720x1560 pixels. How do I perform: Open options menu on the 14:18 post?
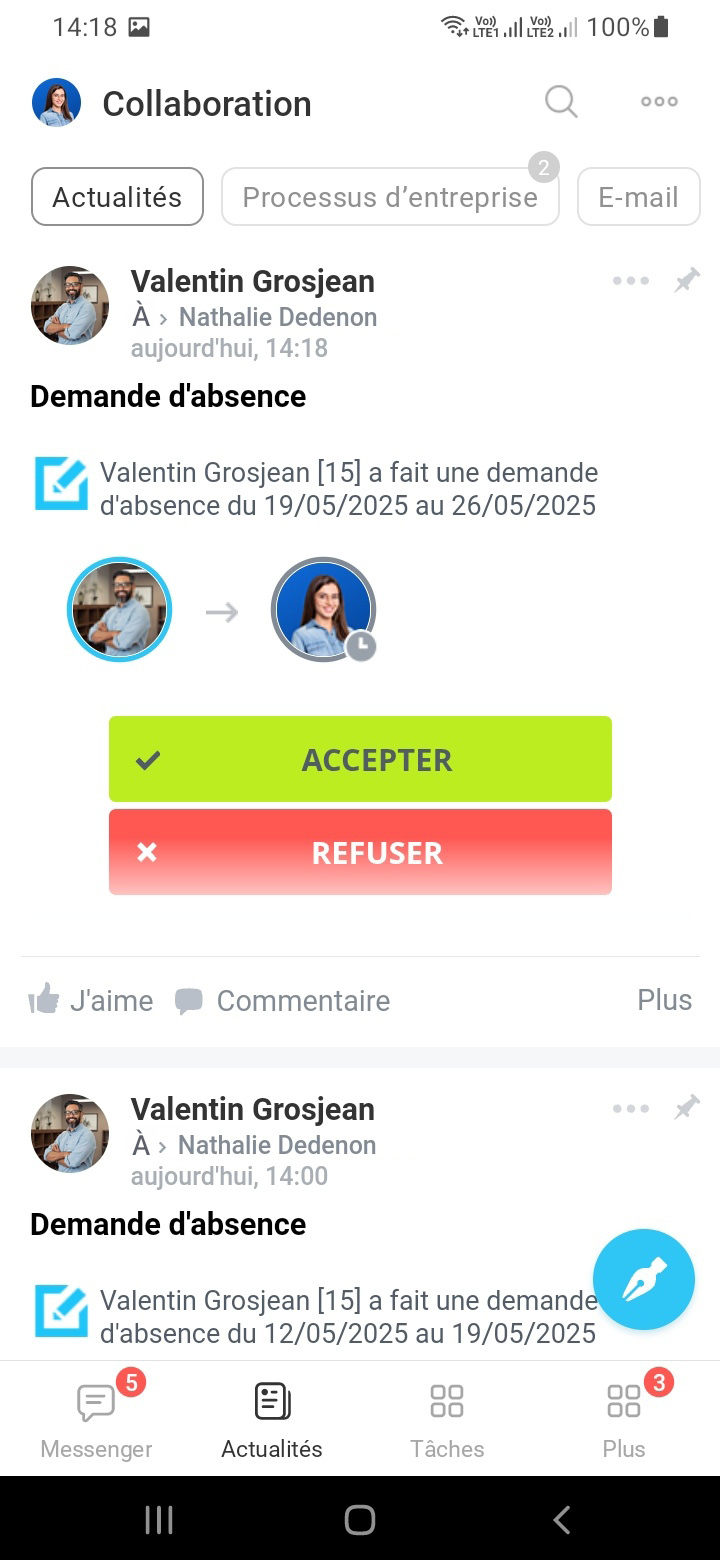click(631, 281)
